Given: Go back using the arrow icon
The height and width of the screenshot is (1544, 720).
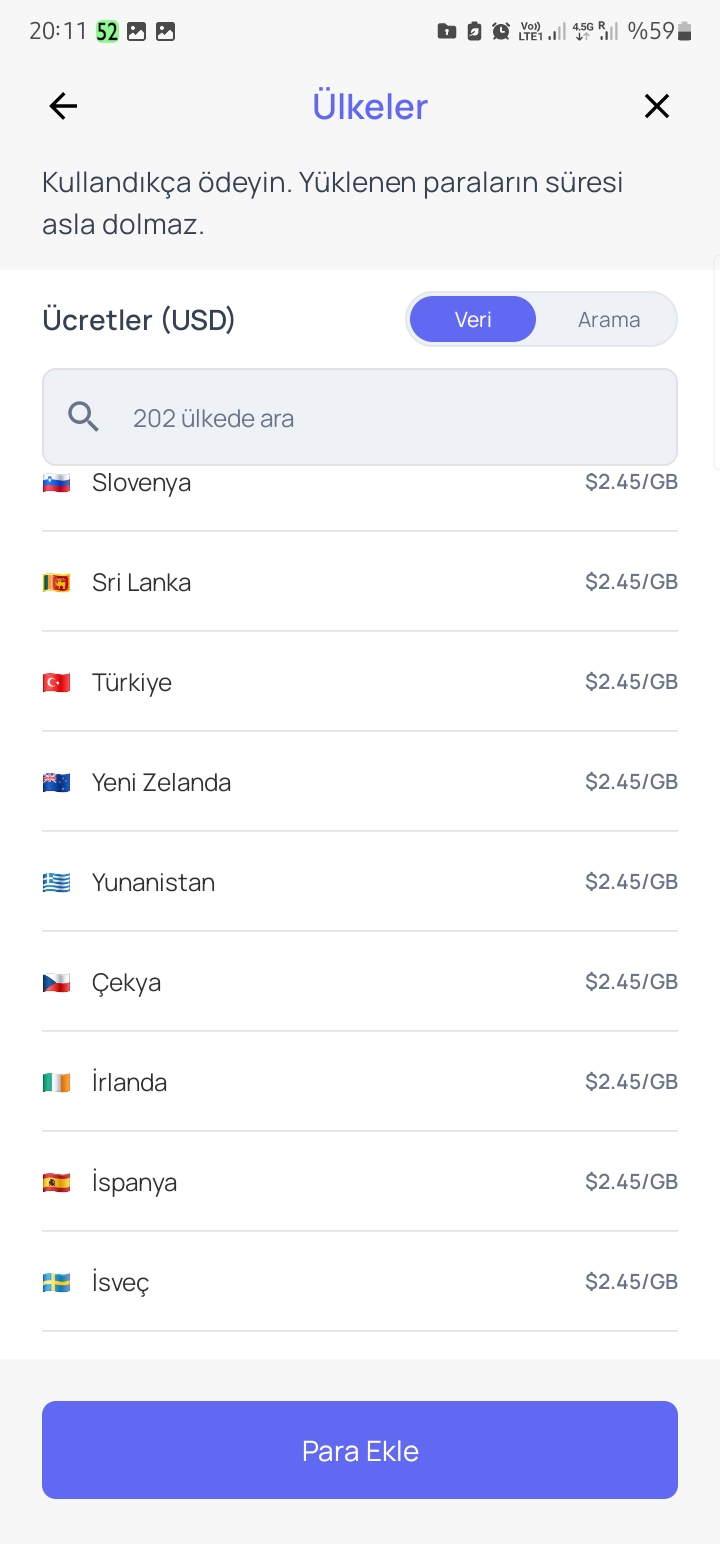Looking at the screenshot, I should click(x=63, y=106).
